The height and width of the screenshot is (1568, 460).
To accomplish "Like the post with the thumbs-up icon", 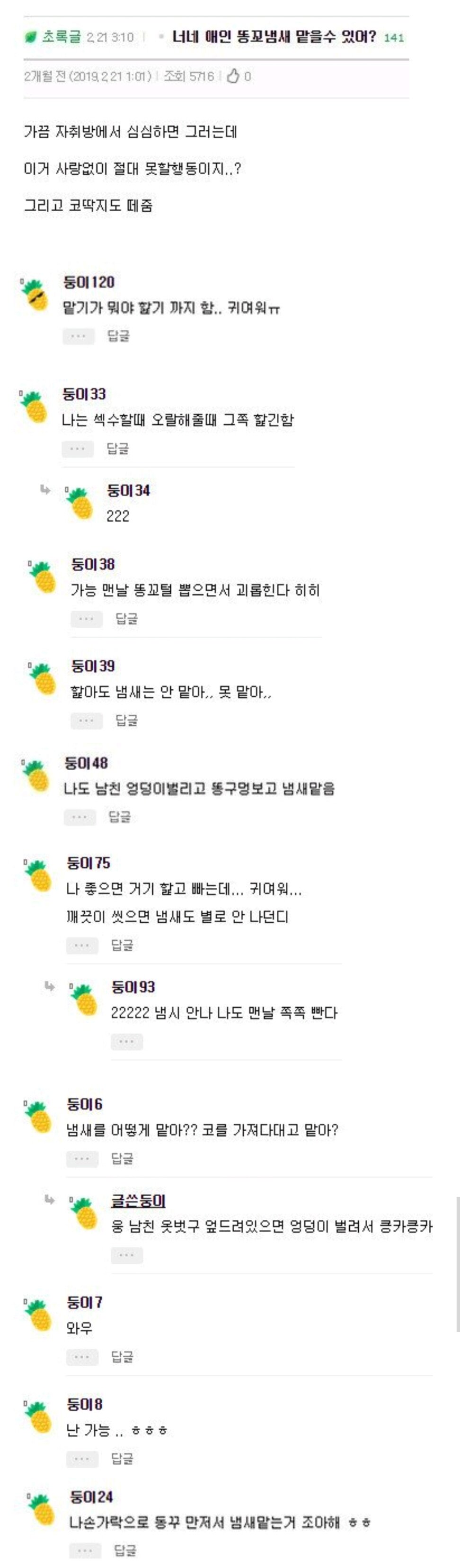I will (x=233, y=76).
